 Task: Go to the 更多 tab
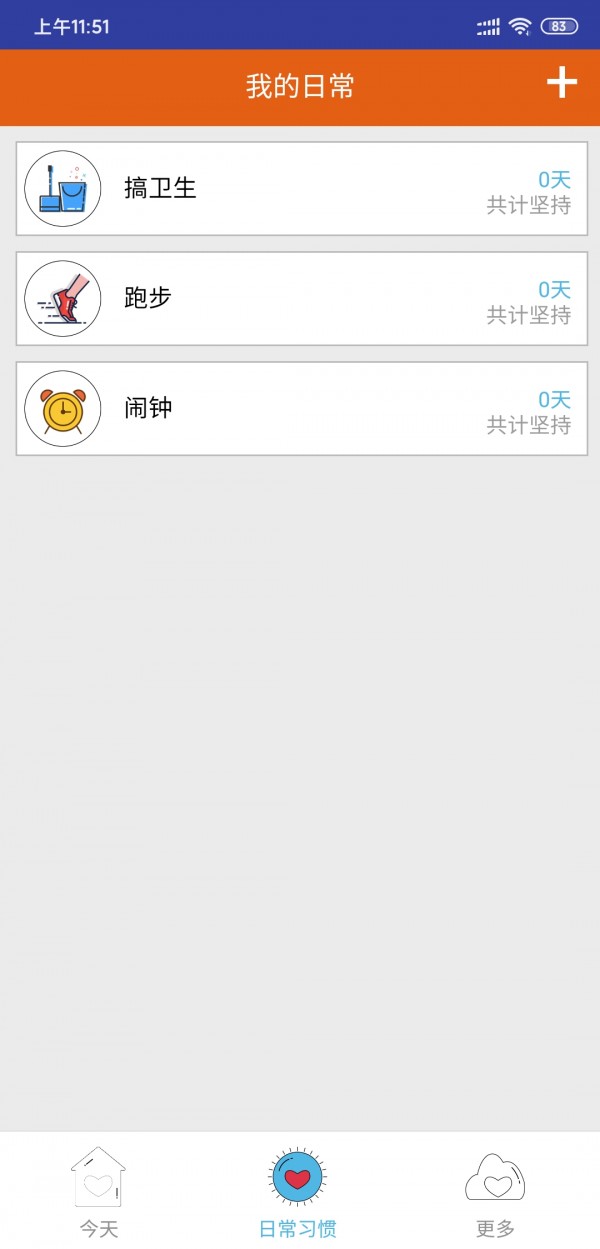[x=496, y=1192]
